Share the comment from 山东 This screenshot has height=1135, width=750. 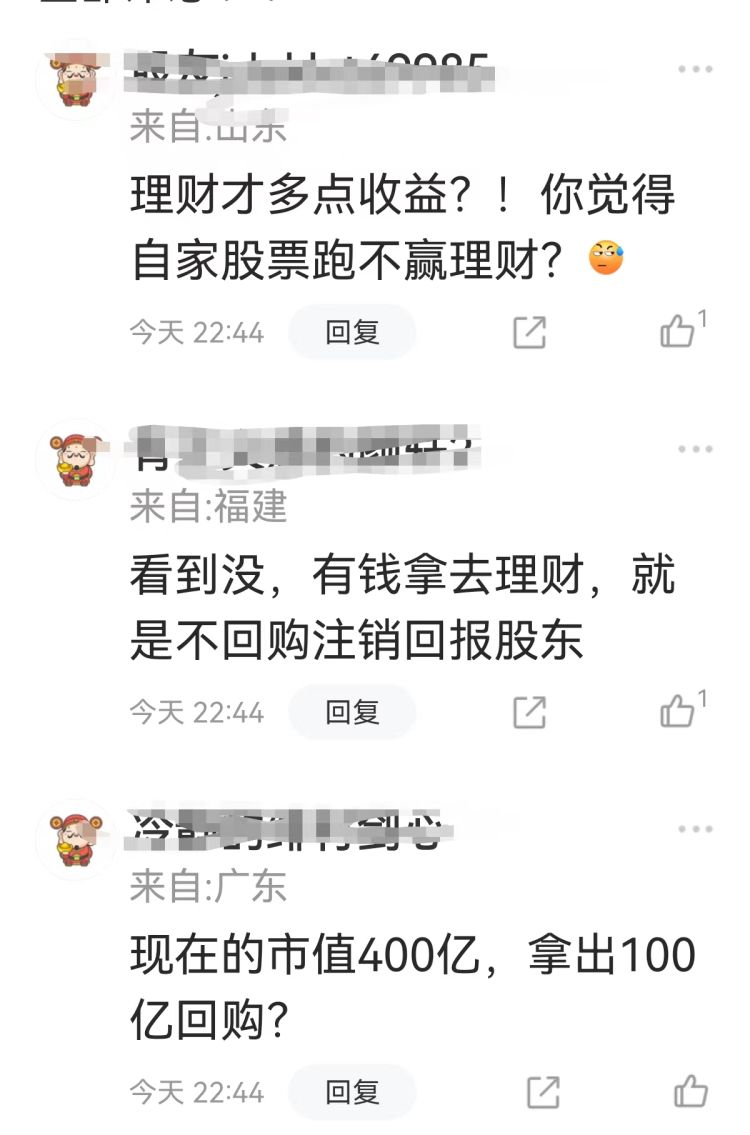(529, 332)
